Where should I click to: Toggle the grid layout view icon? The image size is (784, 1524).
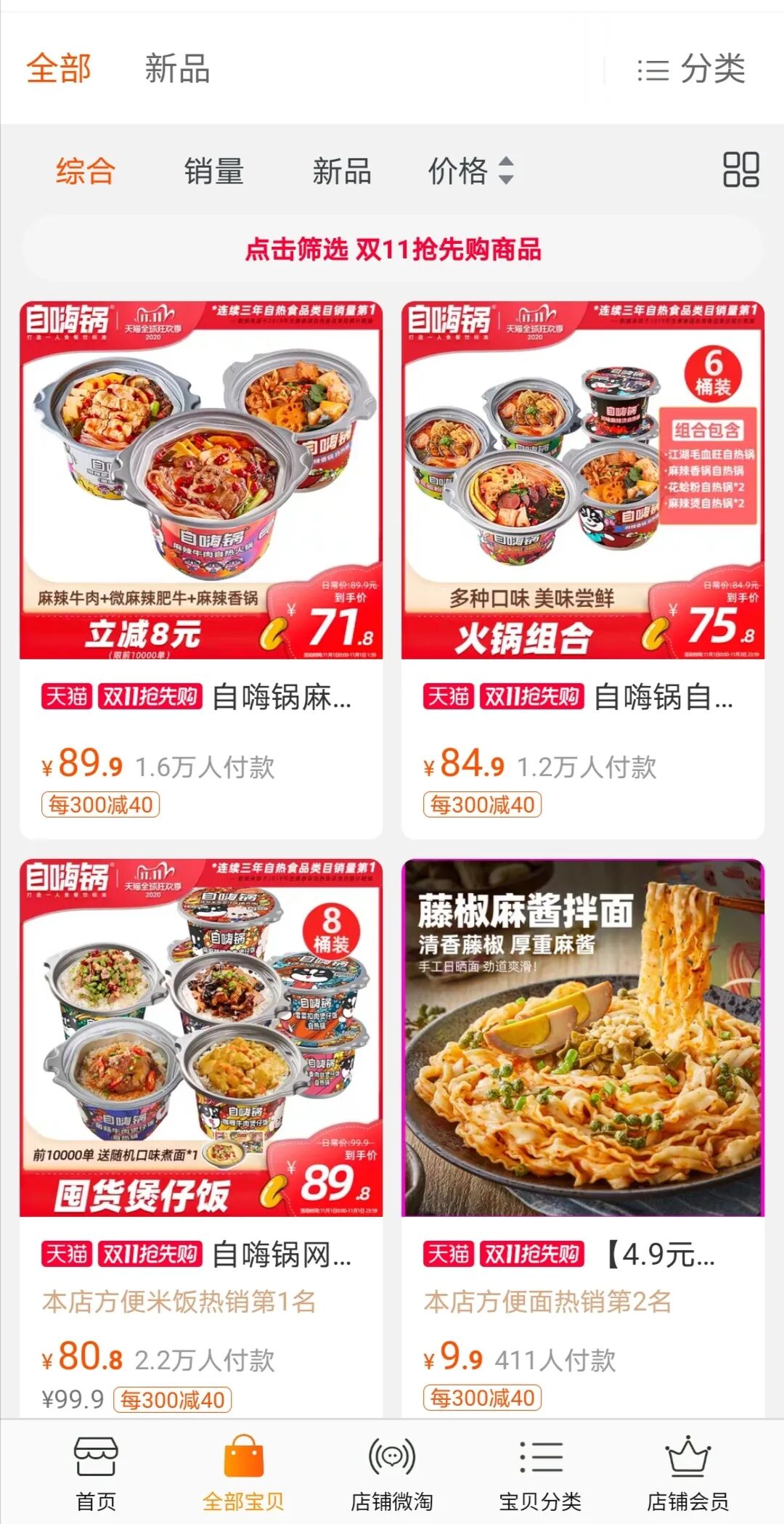(740, 170)
